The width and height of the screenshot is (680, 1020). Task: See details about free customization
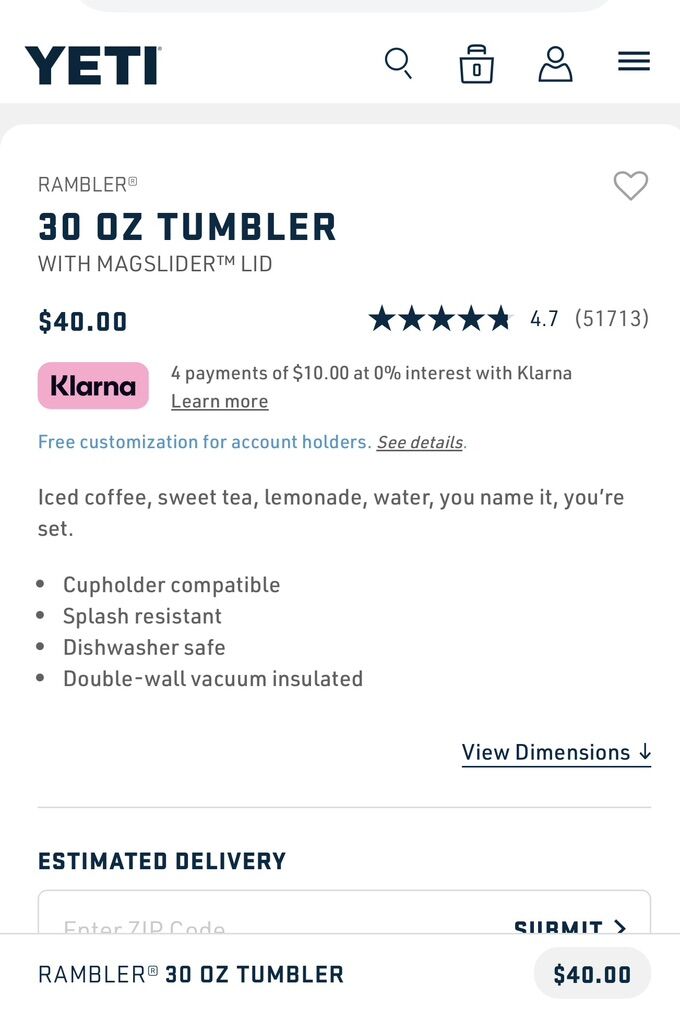pyautogui.click(x=419, y=442)
